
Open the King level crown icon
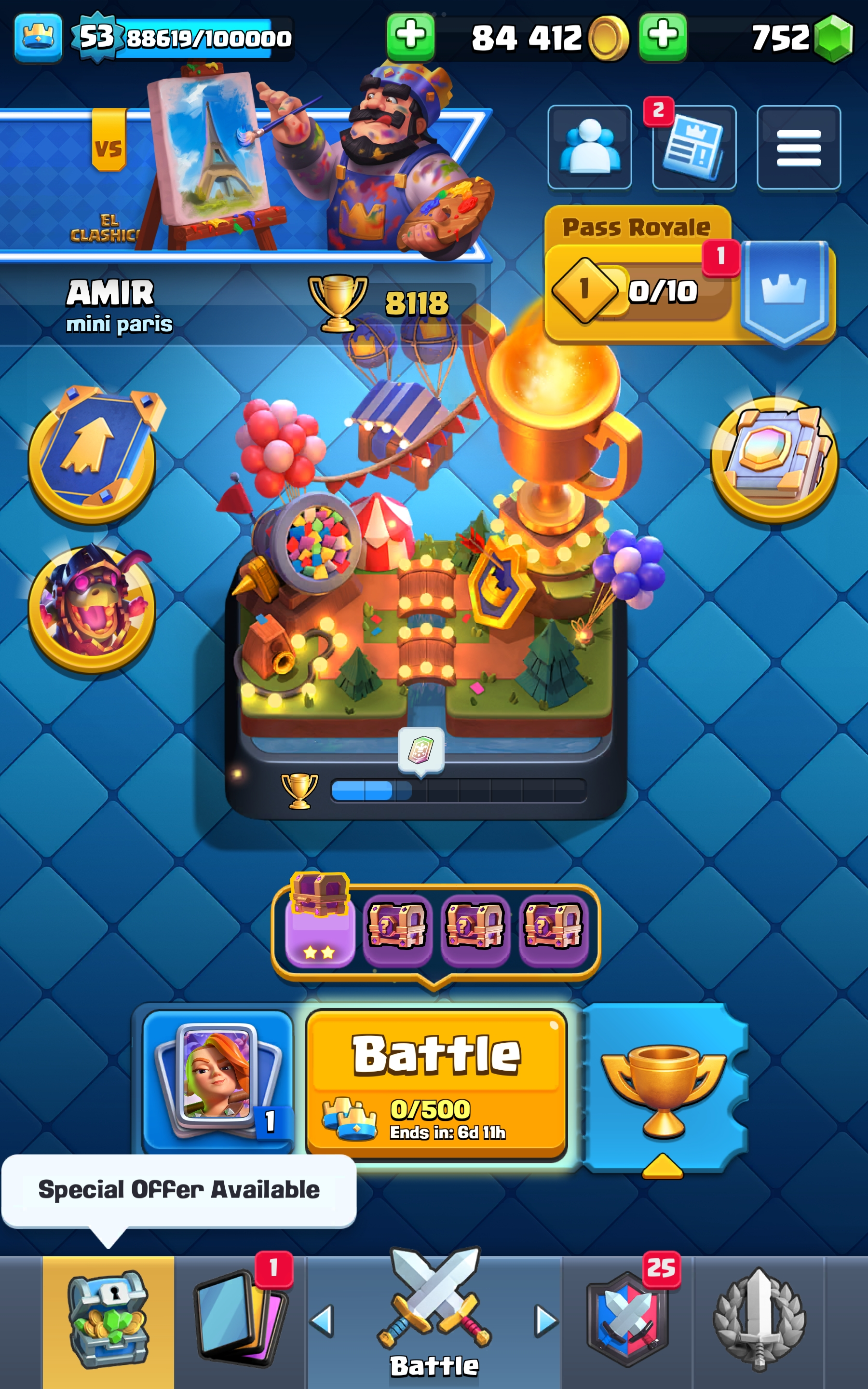click(x=38, y=38)
